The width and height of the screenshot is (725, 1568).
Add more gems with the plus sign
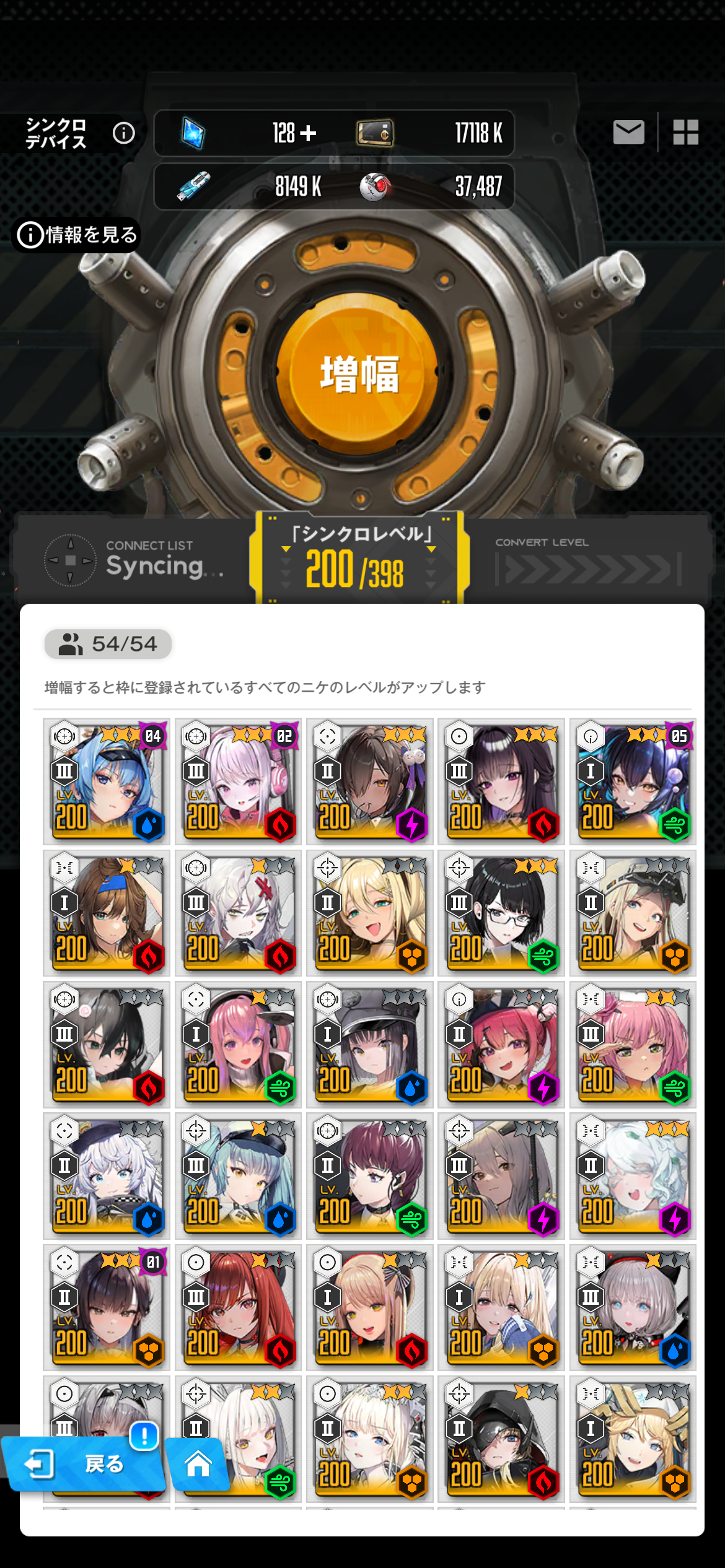308,133
